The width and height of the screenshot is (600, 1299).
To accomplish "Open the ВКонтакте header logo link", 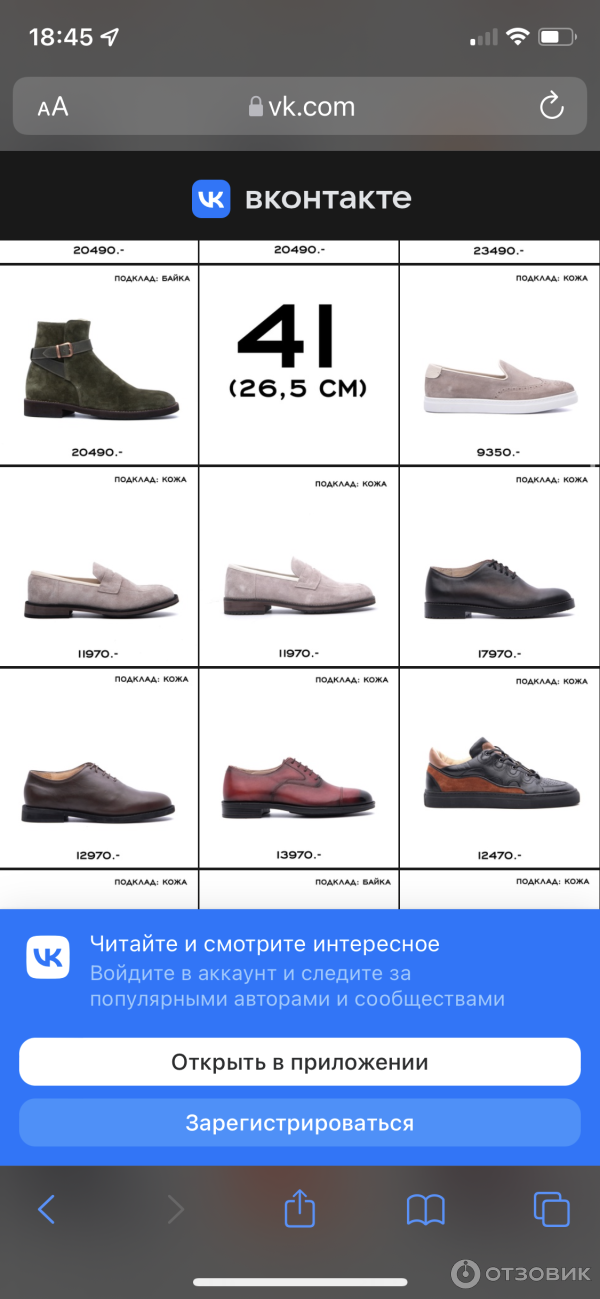I will coord(300,198).
